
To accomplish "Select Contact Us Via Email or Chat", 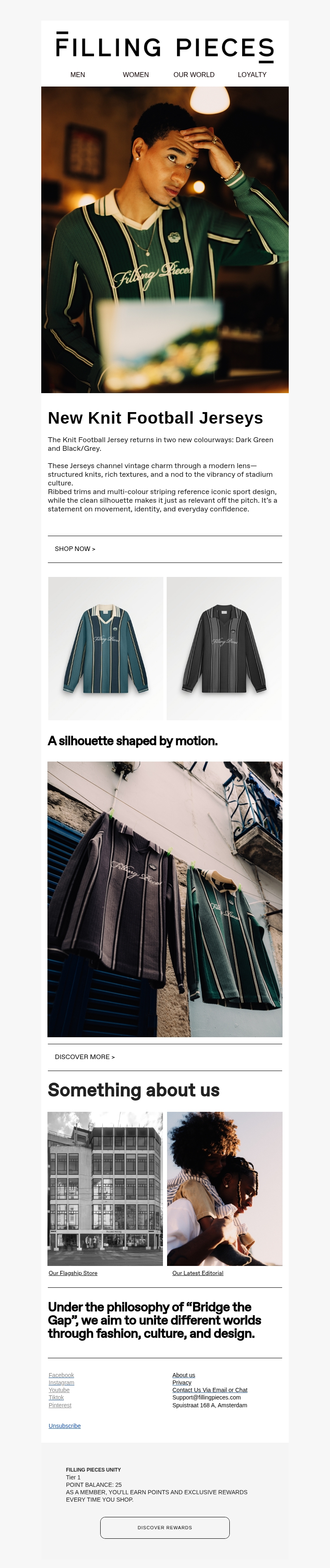I will 210,1390.
